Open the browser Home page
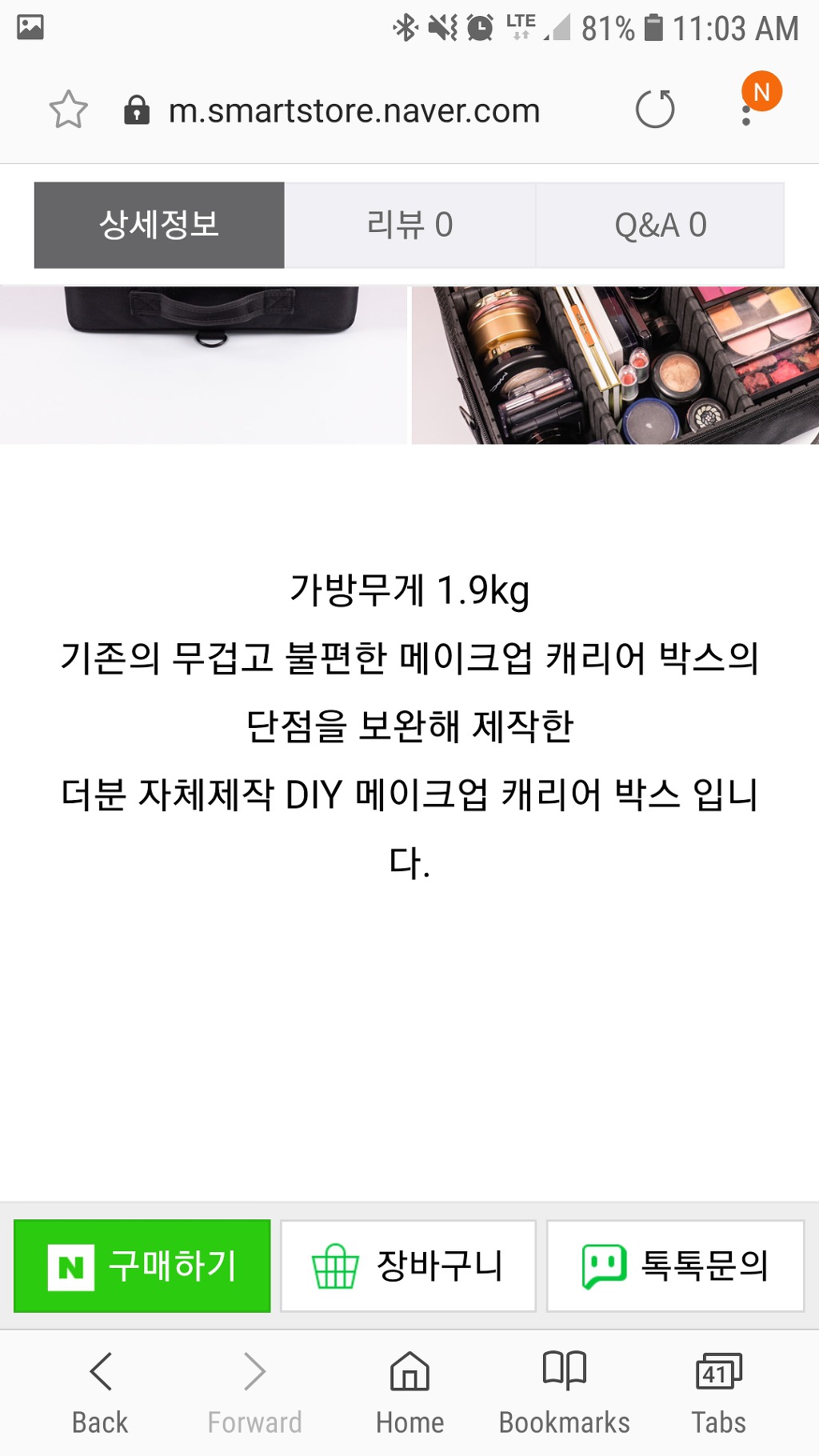This screenshot has height=1456, width=819. coord(409,1392)
